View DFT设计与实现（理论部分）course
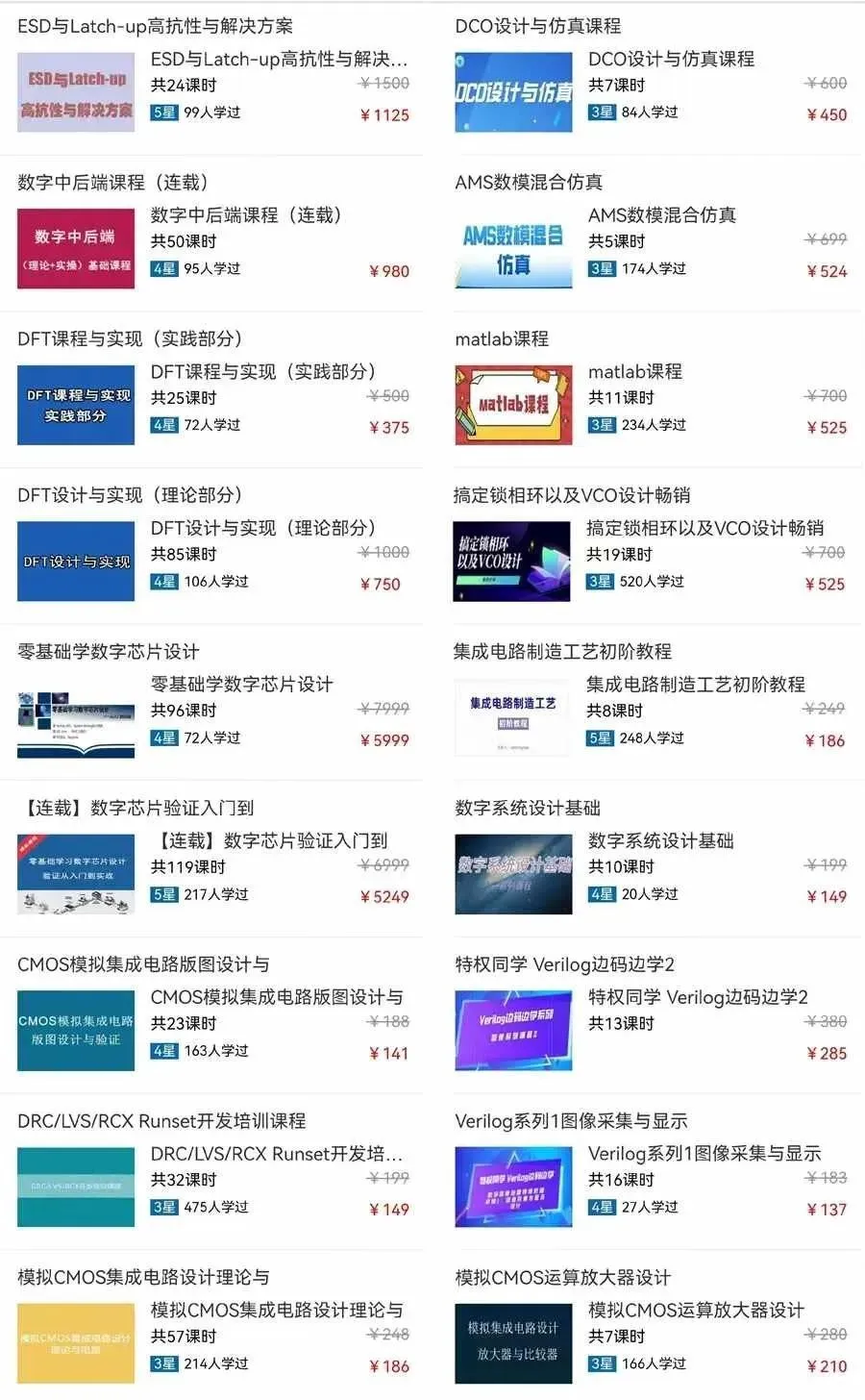 pos(262,528)
